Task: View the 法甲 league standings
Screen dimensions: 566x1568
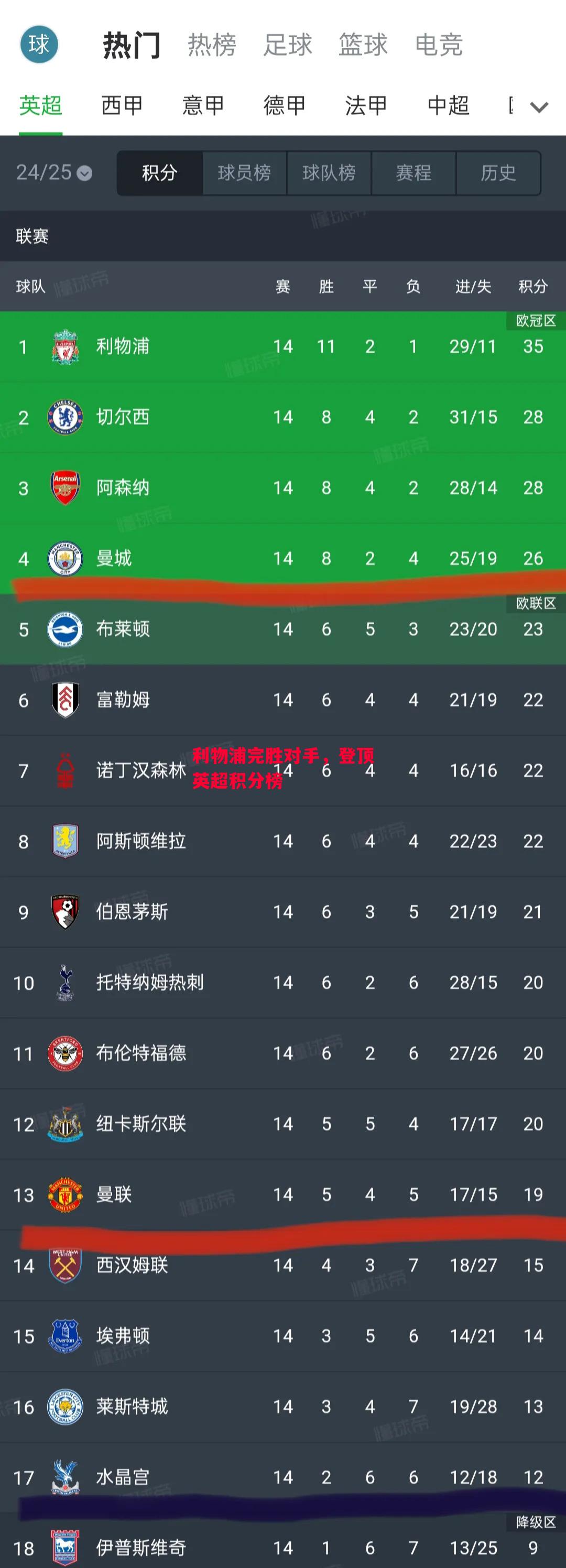Action: tap(366, 105)
